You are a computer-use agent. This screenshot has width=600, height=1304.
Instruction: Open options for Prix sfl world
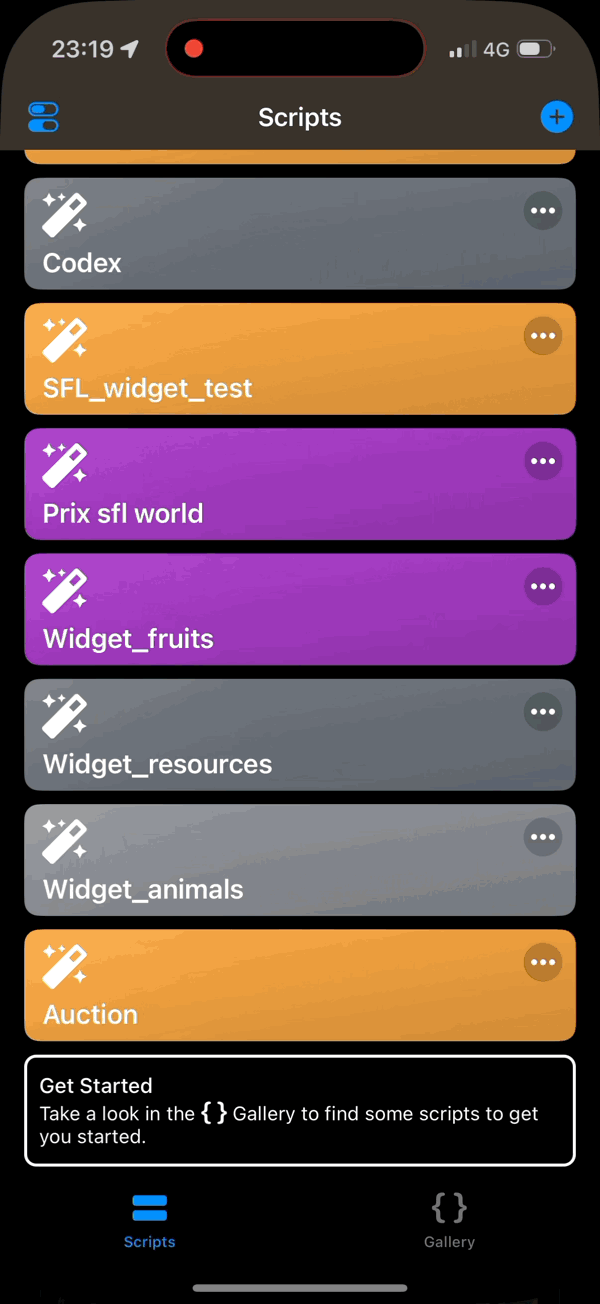coord(543,461)
